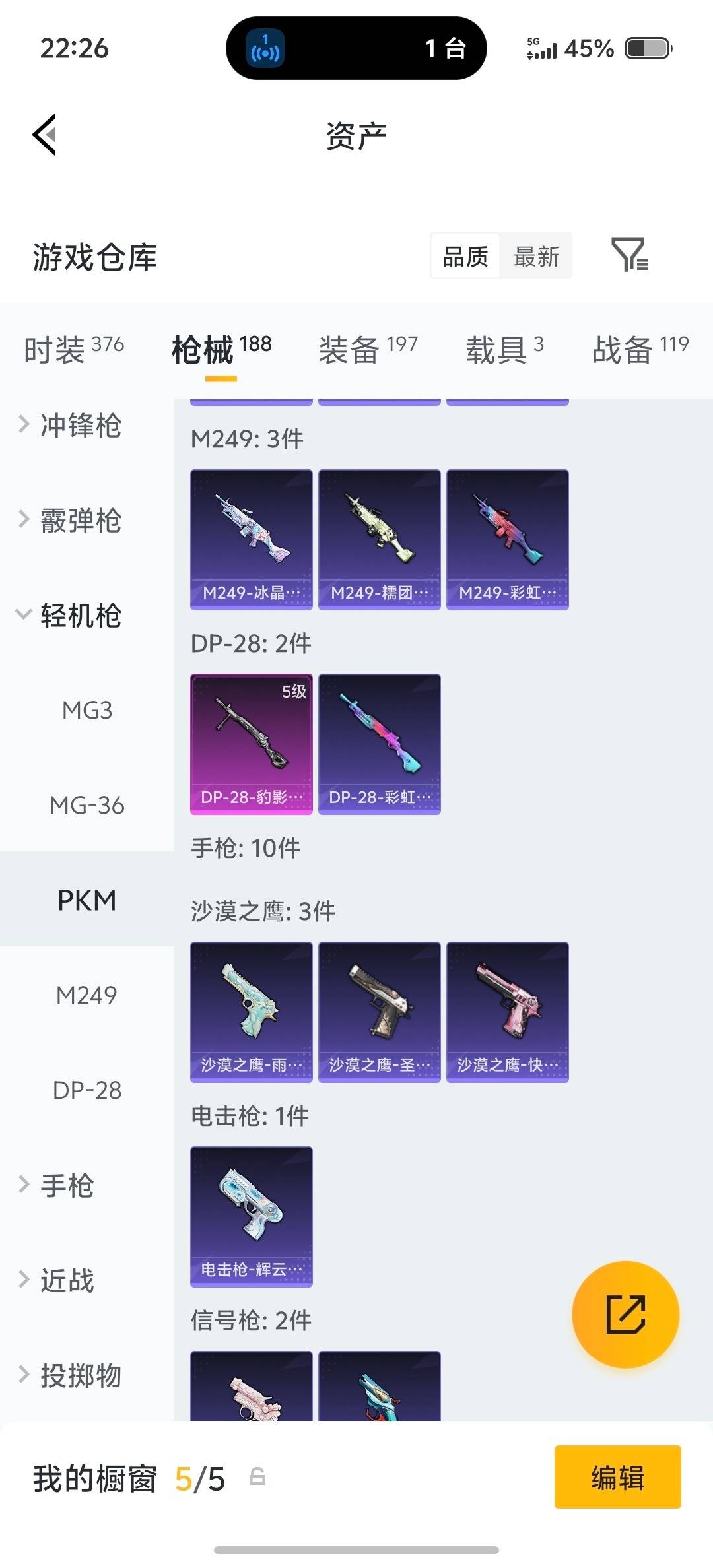Switch sorting to 最新
The image size is (713, 1568).
tap(537, 256)
